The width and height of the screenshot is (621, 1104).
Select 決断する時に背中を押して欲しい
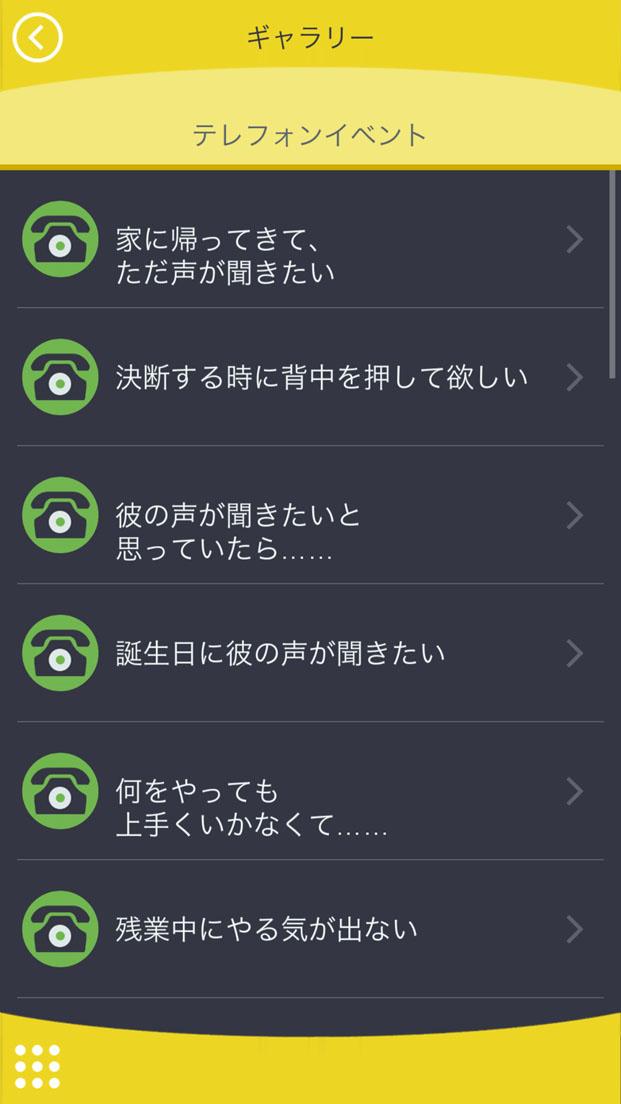[310, 377]
